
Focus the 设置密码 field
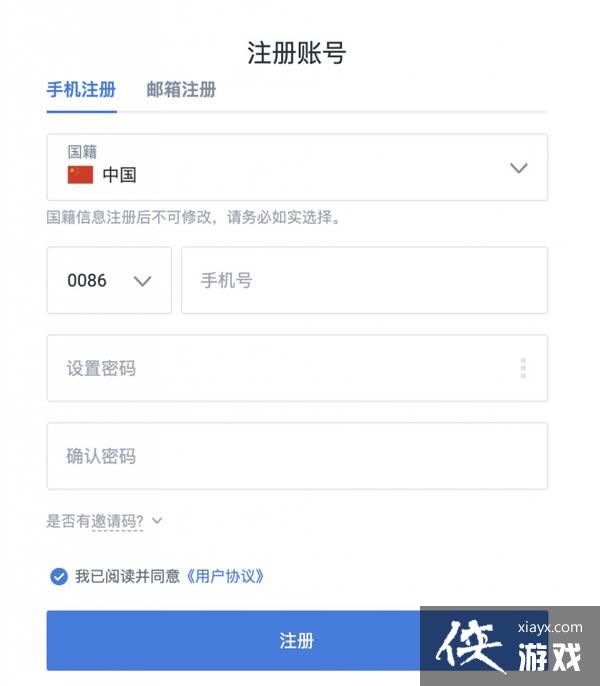point(280,369)
